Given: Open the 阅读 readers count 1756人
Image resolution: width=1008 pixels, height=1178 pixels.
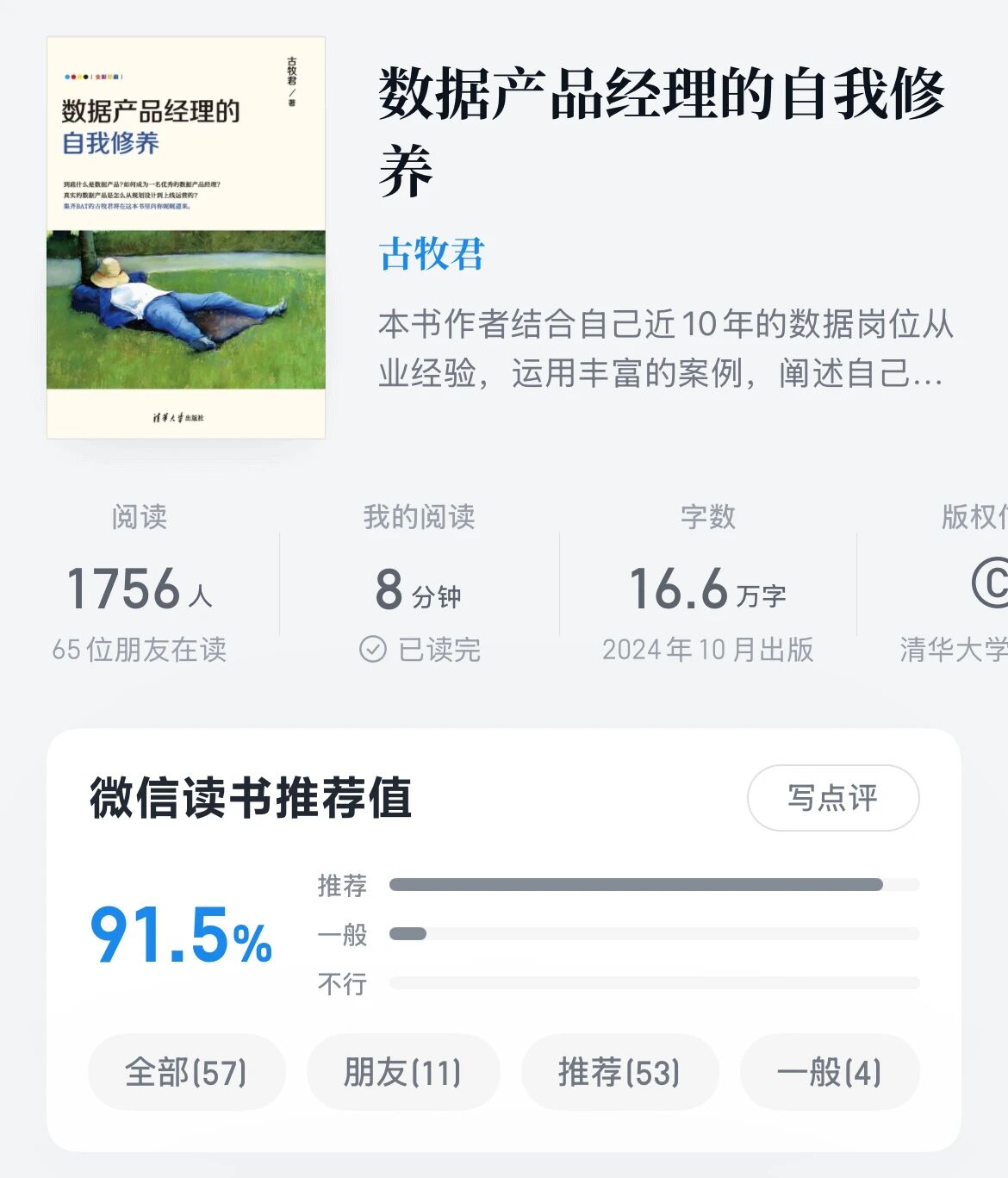Looking at the screenshot, I should click(140, 589).
